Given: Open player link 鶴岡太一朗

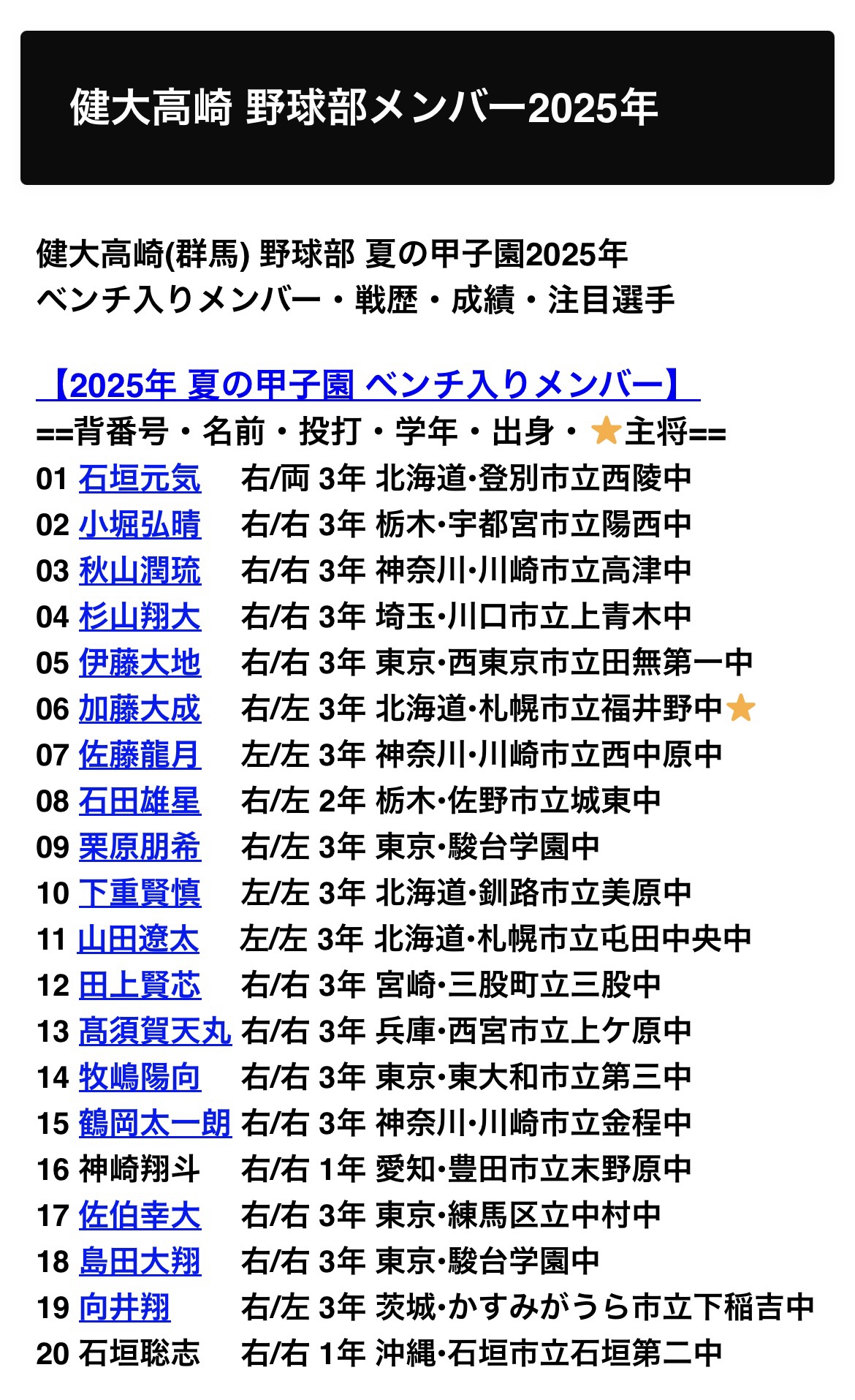Looking at the screenshot, I should (155, 1123).
